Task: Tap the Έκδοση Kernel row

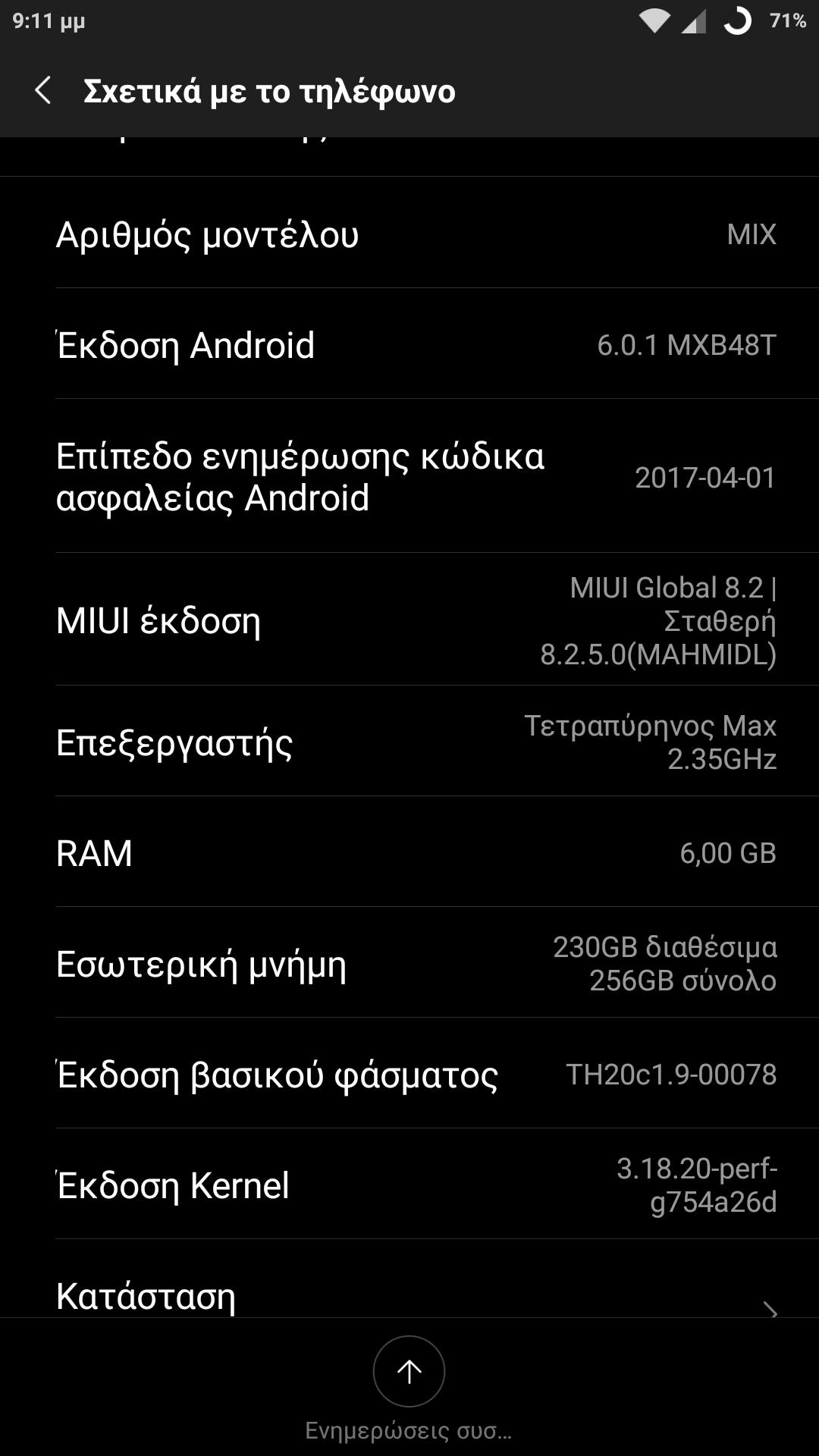Action: 409,1185
